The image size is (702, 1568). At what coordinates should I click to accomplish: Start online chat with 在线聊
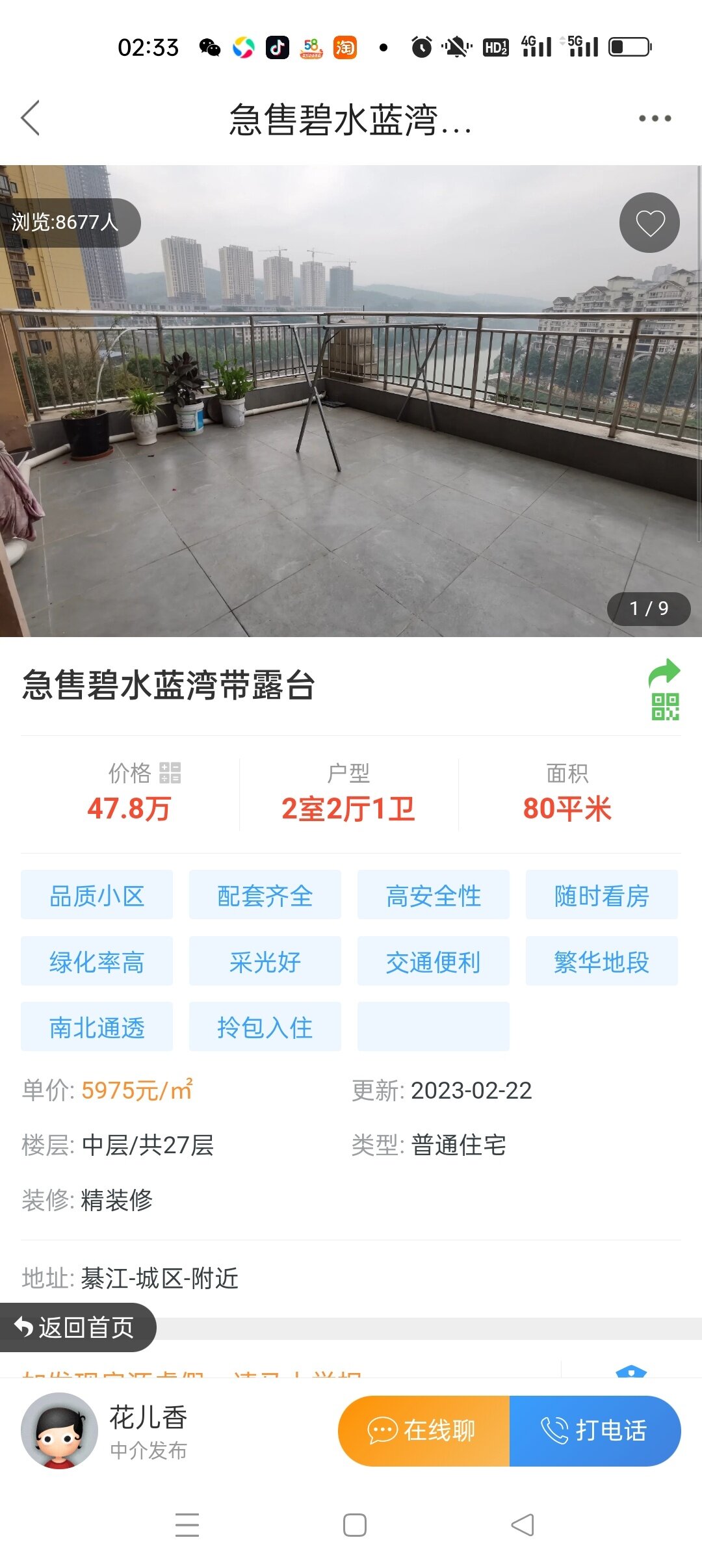(x=424, y=1431)
